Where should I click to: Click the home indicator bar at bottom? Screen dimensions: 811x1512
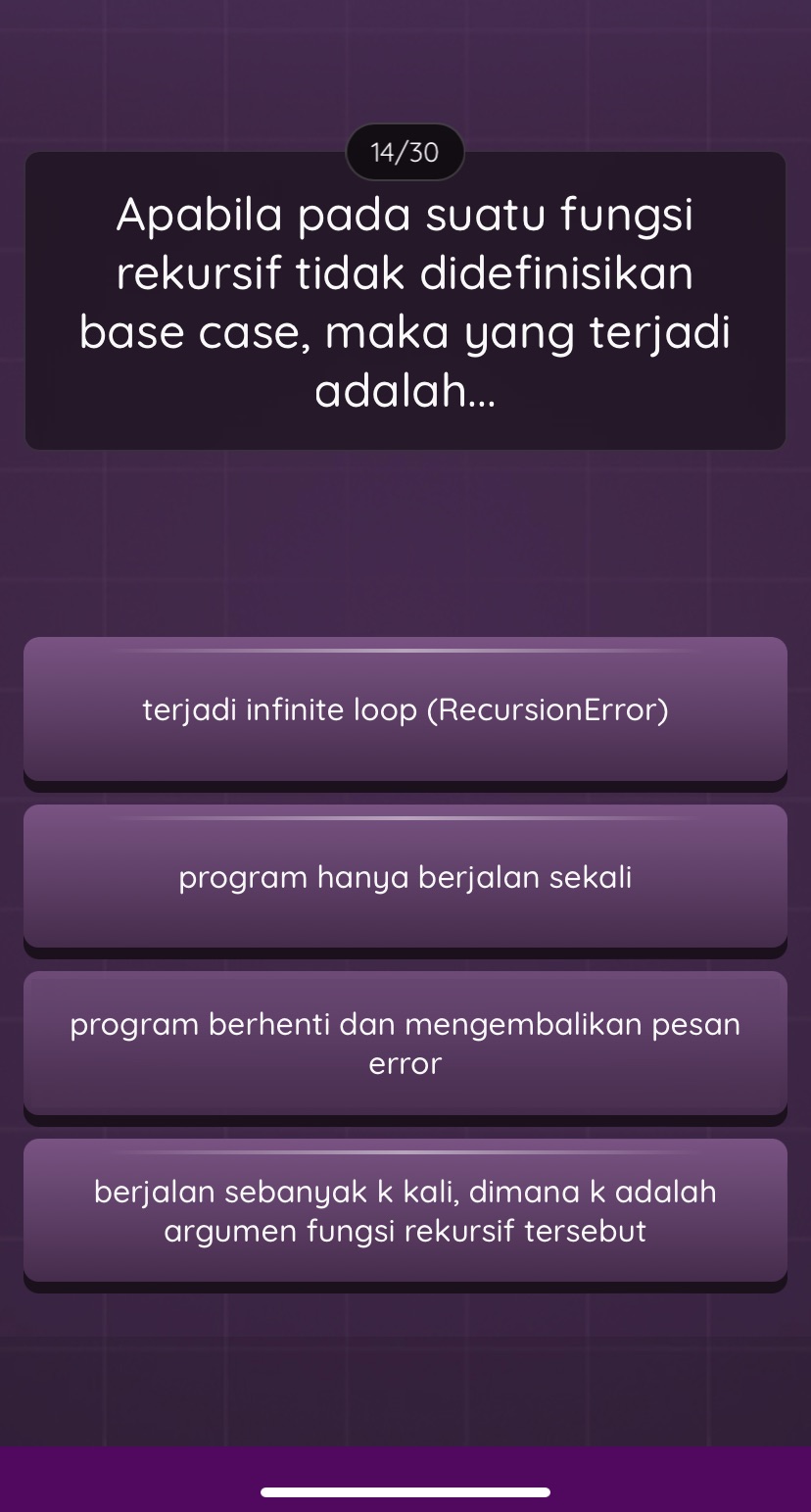(405, 1492)
